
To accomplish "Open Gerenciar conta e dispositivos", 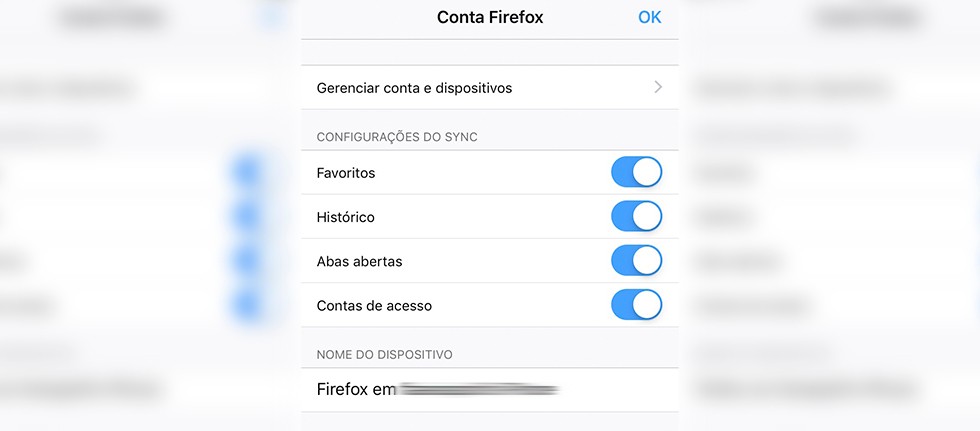I will pyautogui.click(x=489, y=88).
